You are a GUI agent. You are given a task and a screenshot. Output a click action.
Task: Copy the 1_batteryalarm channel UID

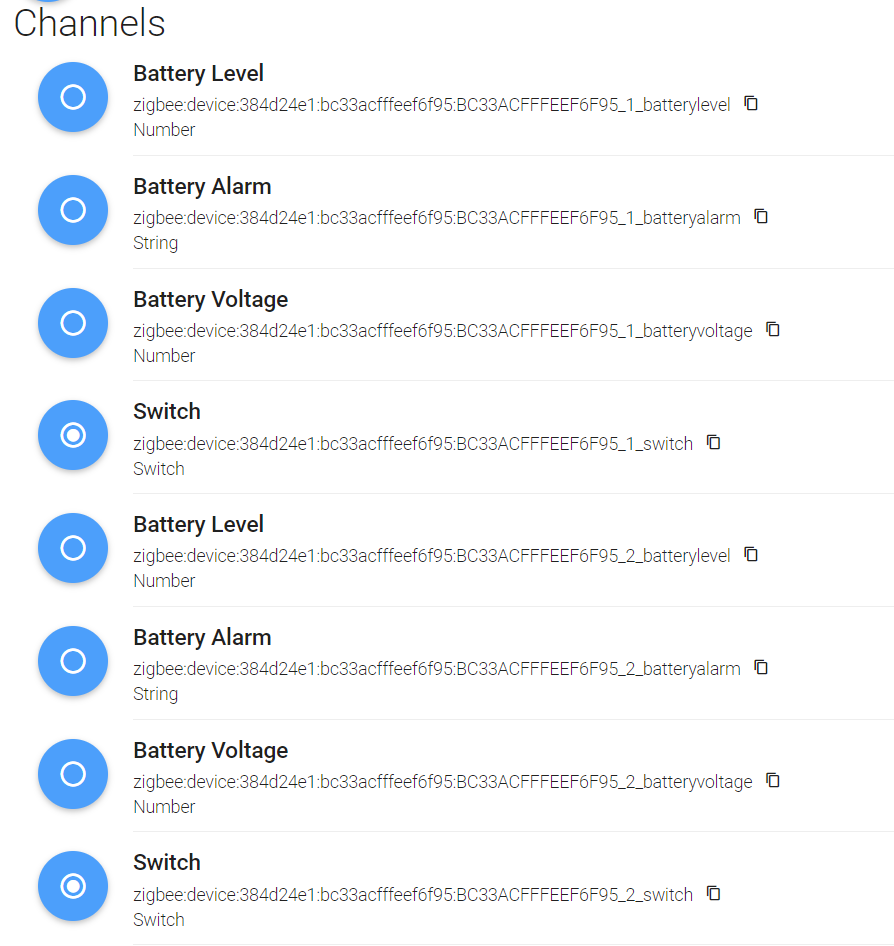coord(761,216)
